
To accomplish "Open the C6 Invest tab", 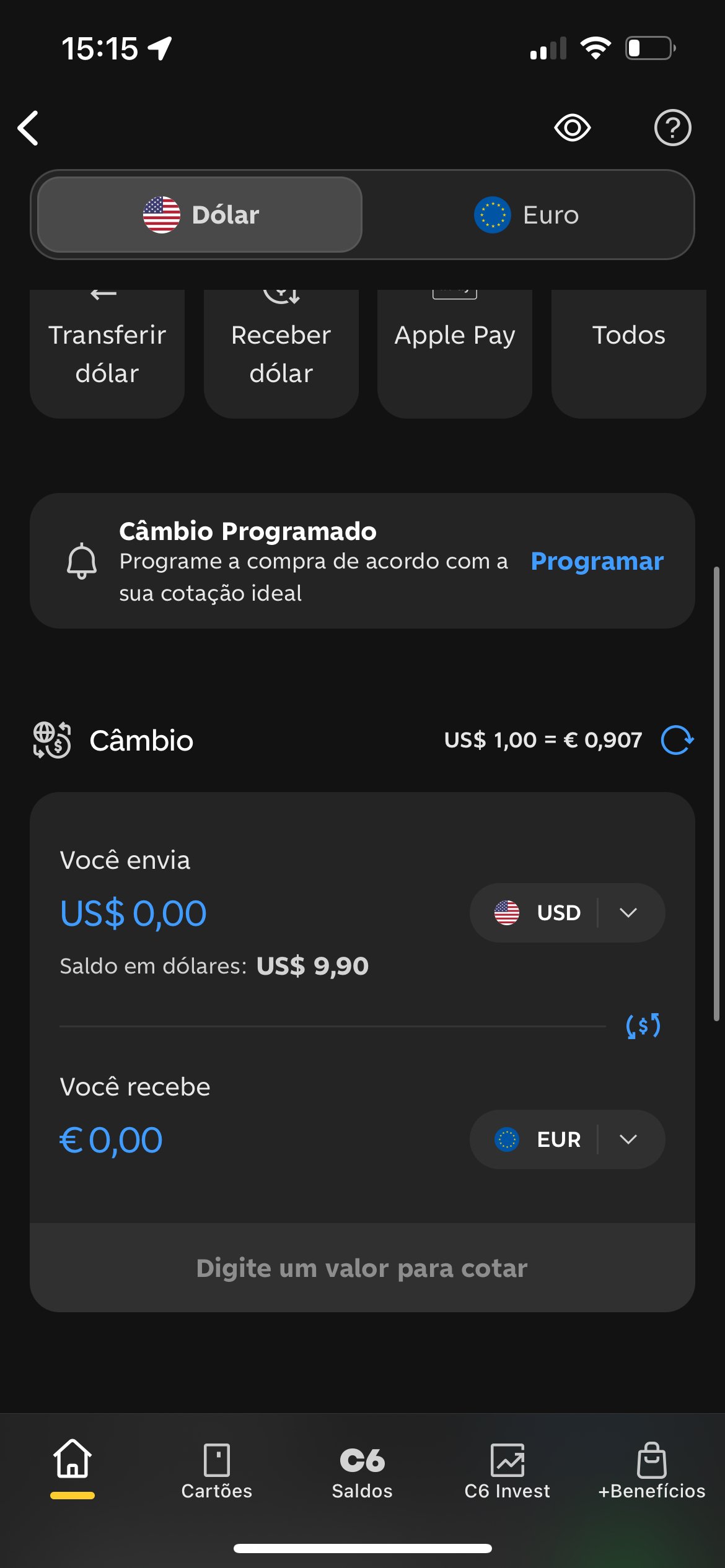I will [x=507, y=1472].
